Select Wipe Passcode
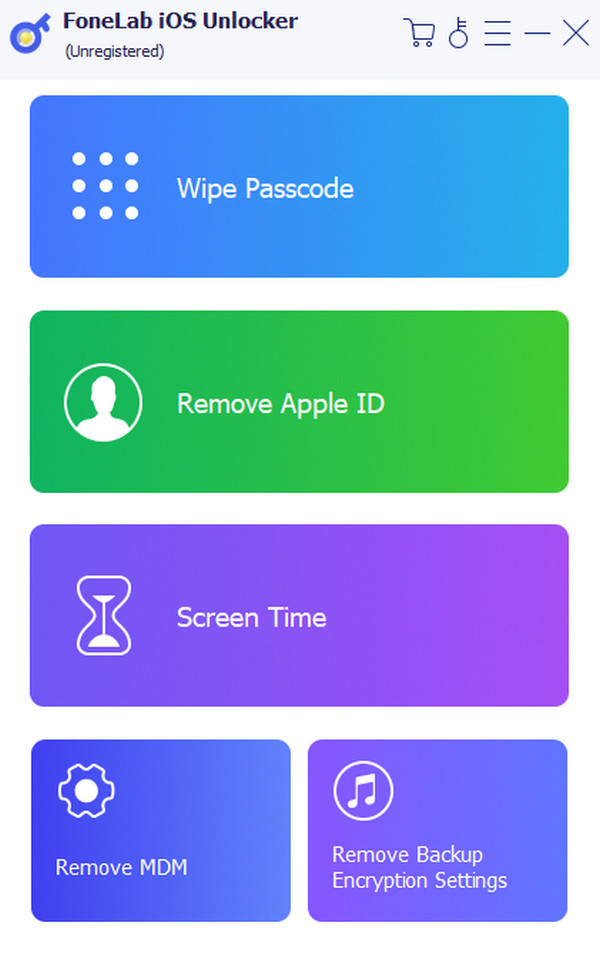The image size is (600, 963). pos(299,186)
